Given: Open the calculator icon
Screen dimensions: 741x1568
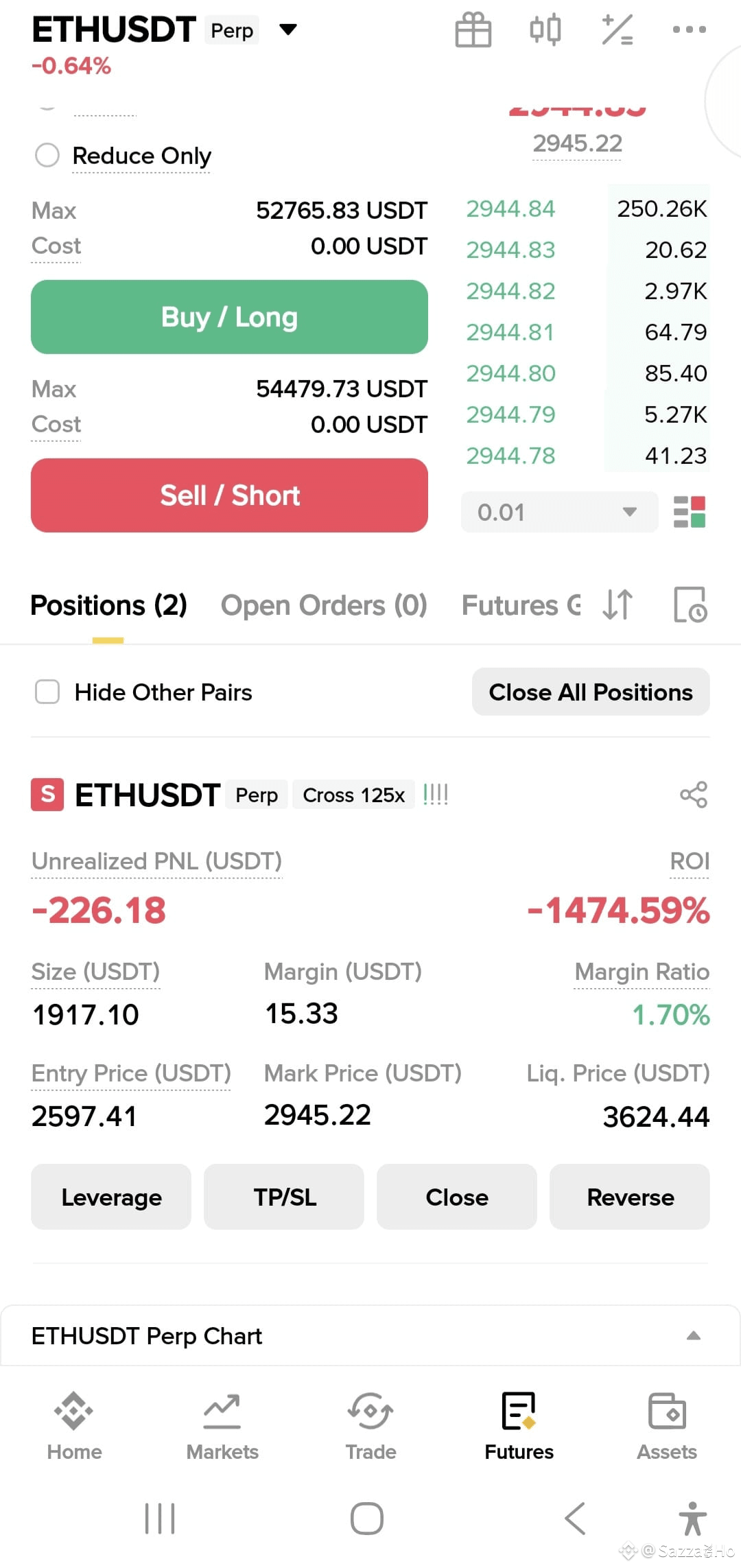Looking at the screenshot, I should [617, 30].
